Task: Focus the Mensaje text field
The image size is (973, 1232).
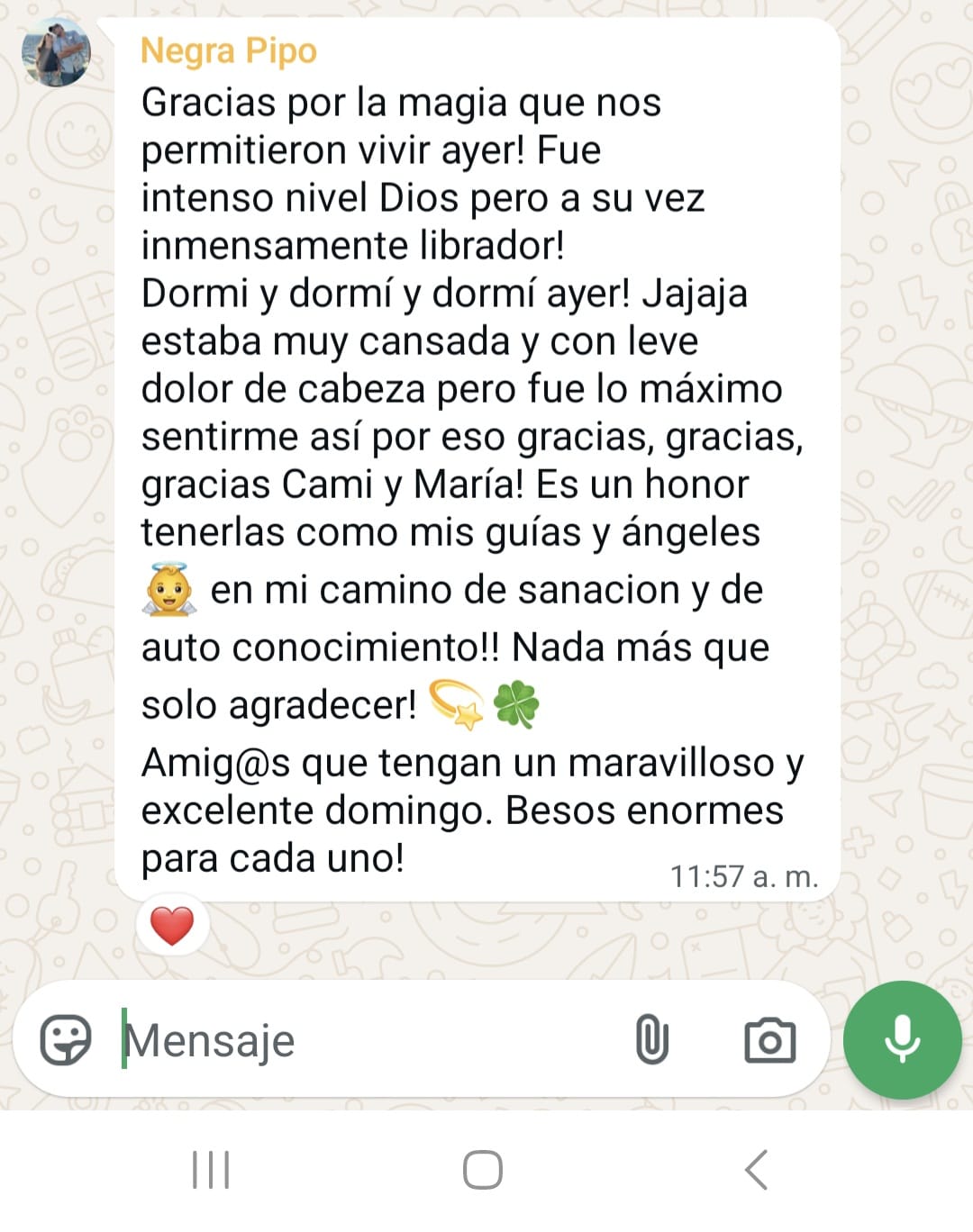Action: pos(360,1040)
